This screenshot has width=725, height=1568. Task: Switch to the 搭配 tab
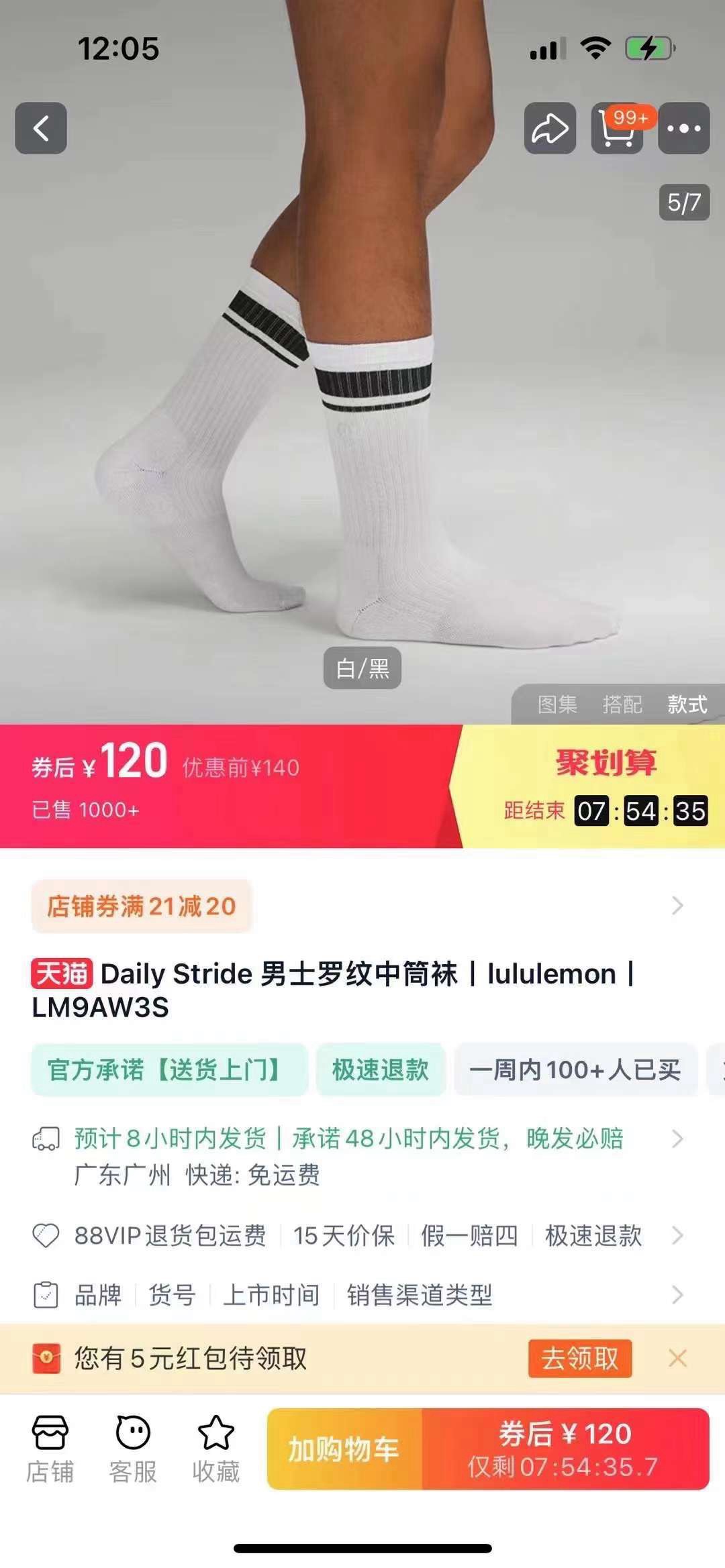tap(622, 704)
